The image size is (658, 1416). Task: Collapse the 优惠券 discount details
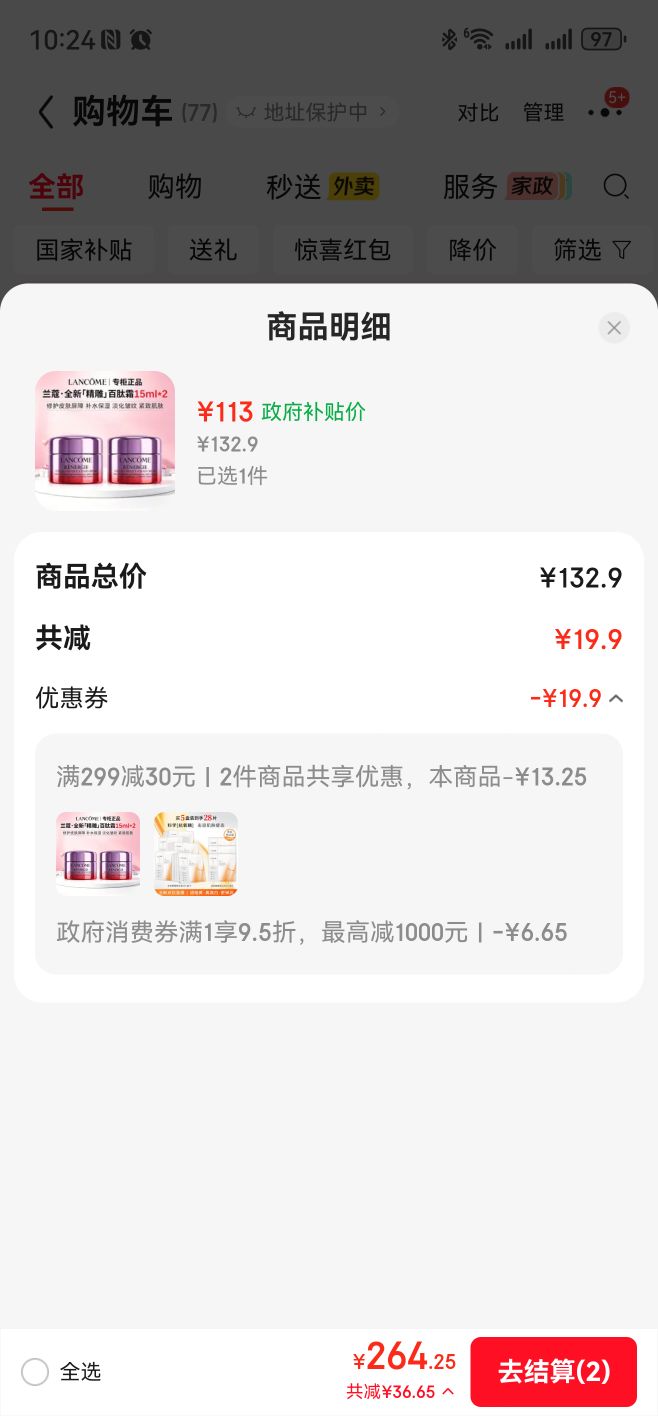(616, 698)
